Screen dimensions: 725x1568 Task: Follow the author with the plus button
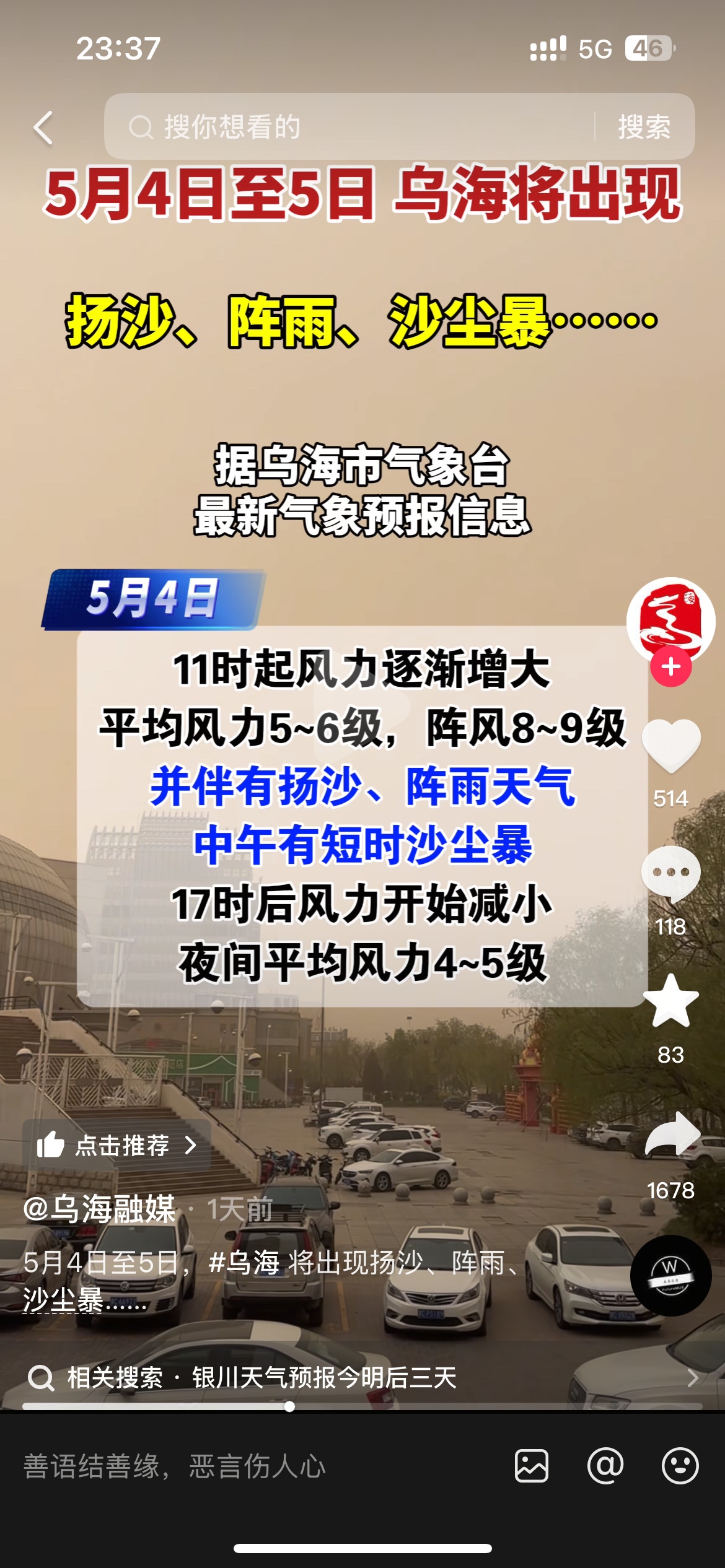671,667
